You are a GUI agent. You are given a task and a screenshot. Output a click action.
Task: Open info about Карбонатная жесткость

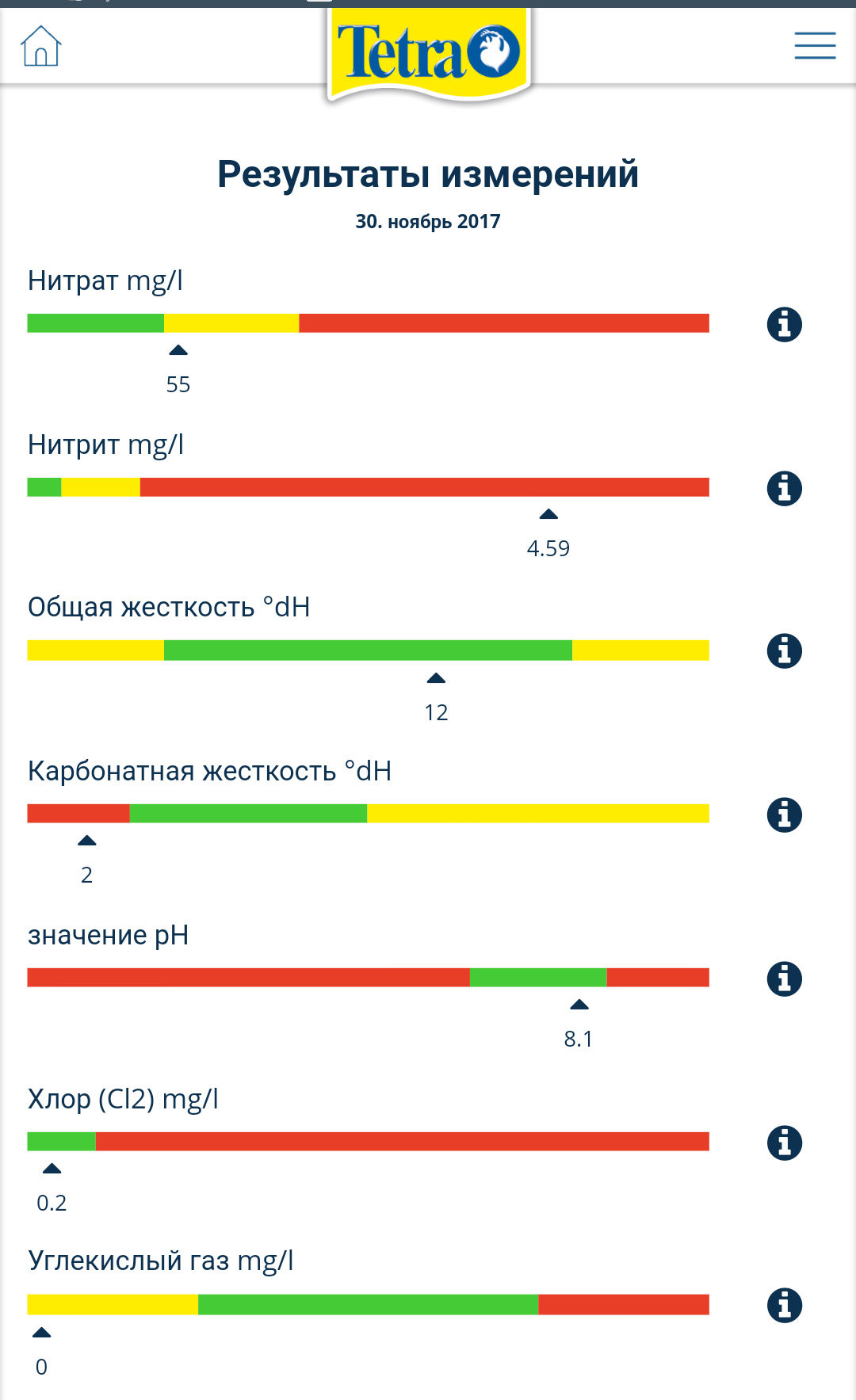(784, 814)
